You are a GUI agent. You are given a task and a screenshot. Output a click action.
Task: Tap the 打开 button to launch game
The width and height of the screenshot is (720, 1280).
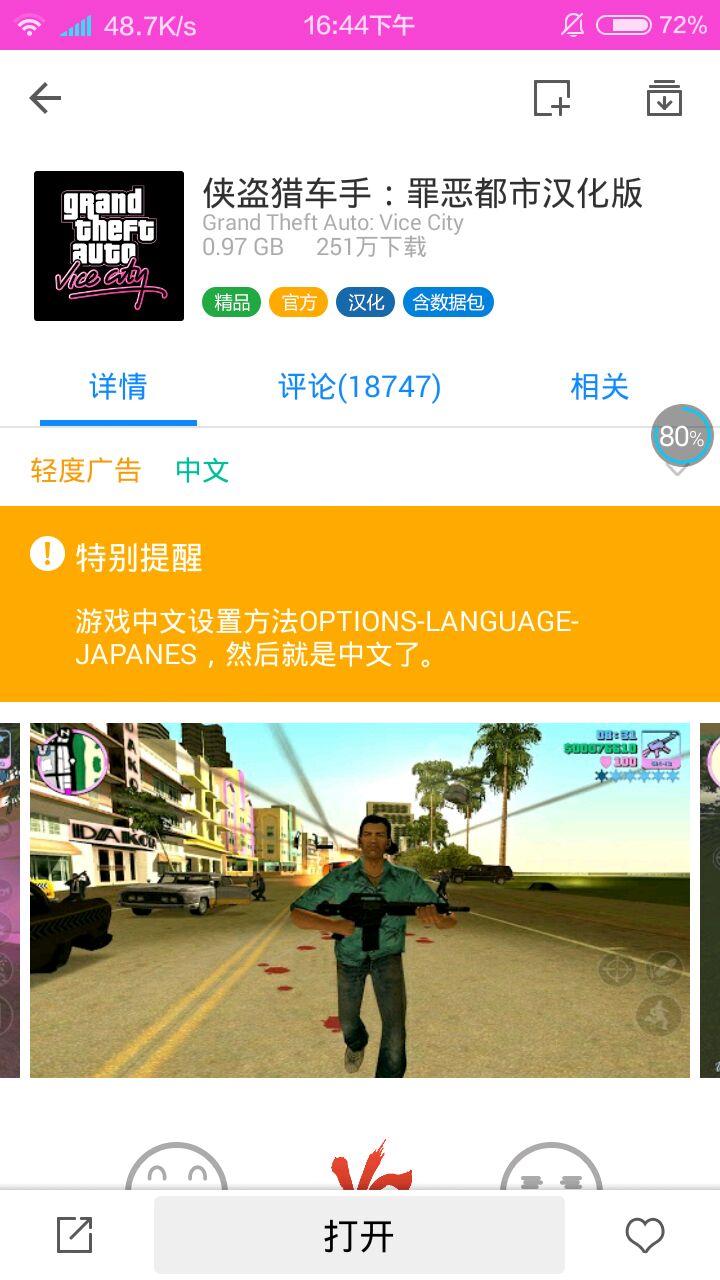pos(359,1236)
